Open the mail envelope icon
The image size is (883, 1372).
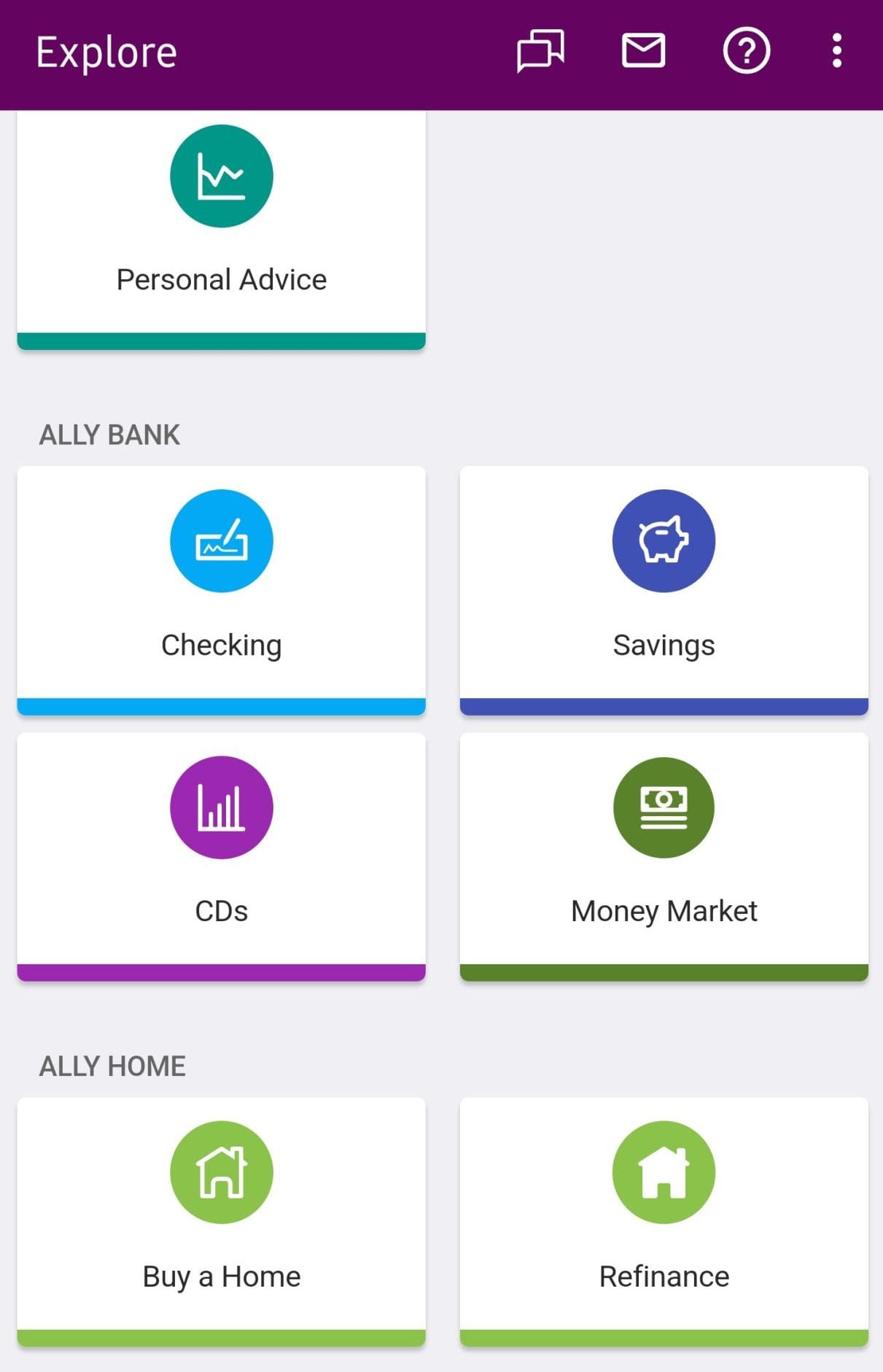[x=642, y=50]
